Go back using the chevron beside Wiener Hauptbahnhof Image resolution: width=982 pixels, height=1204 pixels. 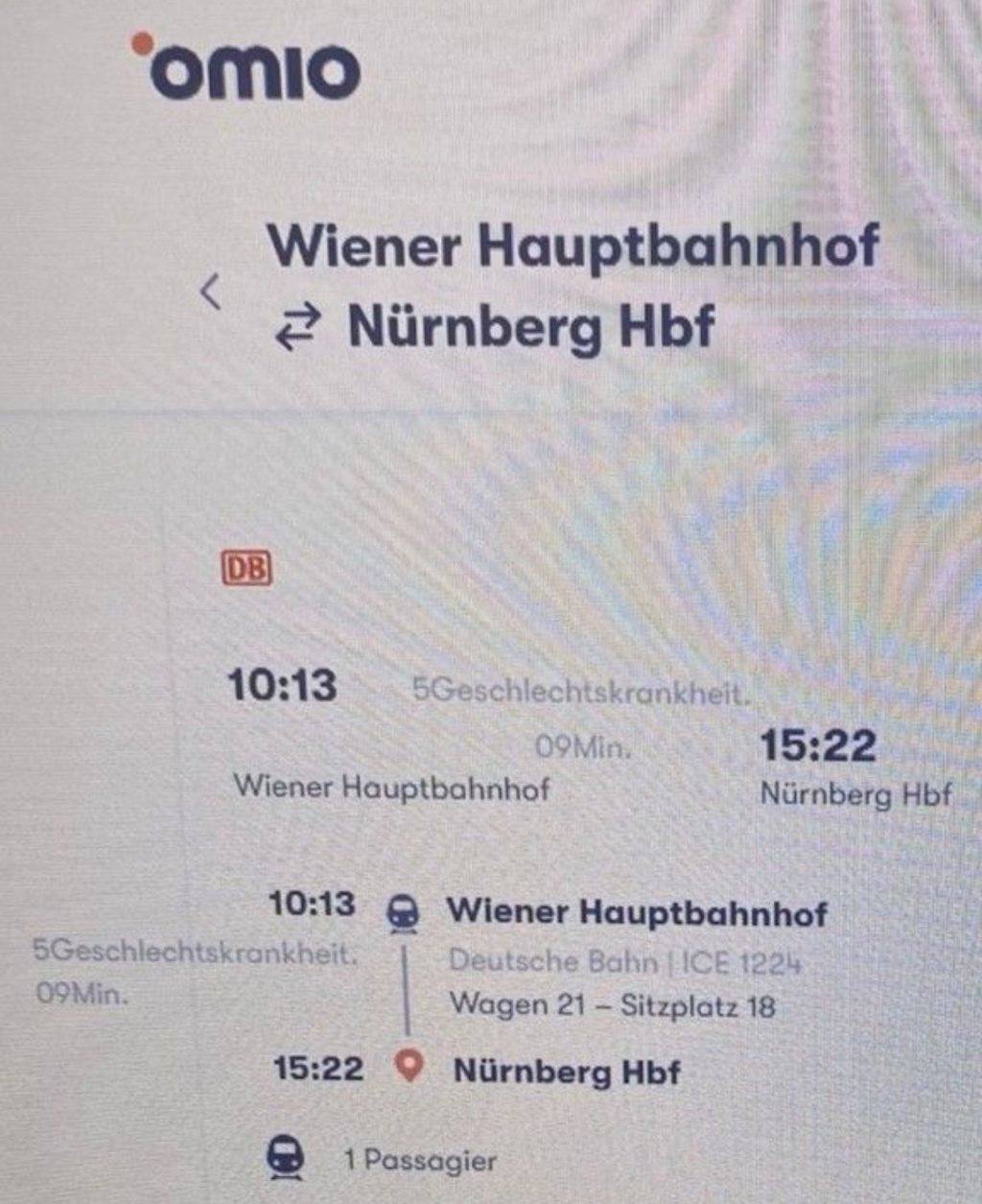(211, 292)
